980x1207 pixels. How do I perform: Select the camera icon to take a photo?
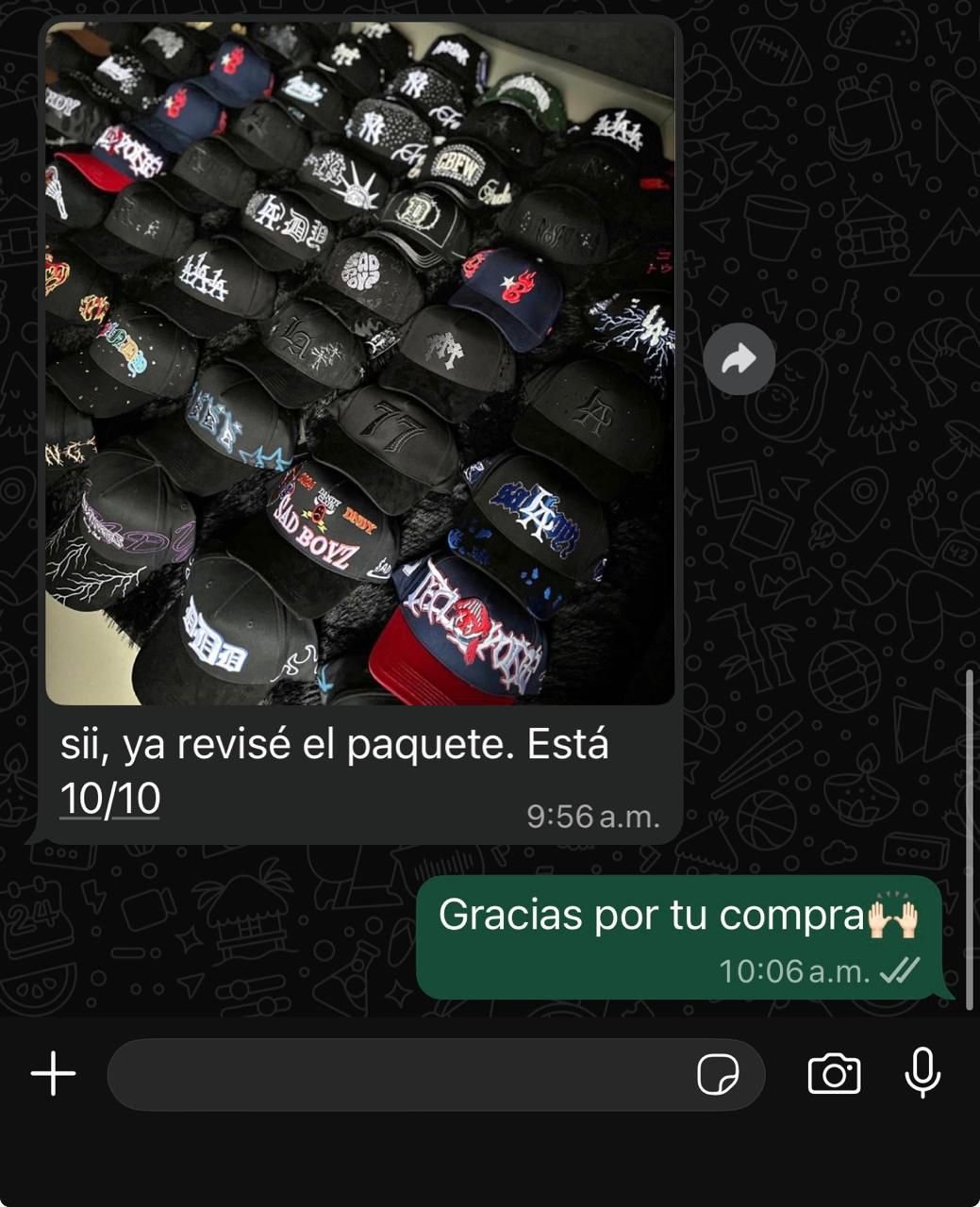836,1074
